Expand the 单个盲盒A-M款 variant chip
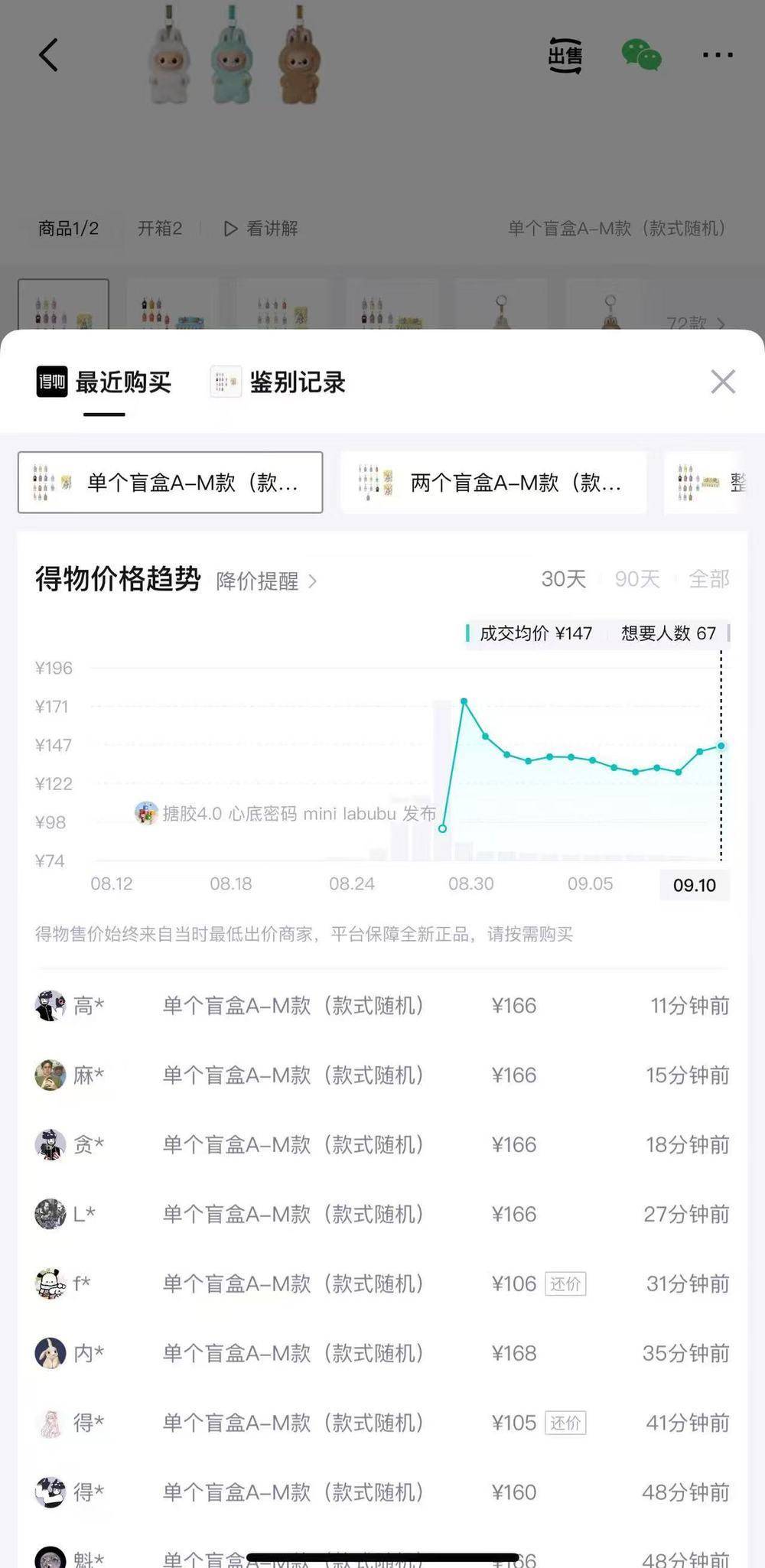765x1568 pixels. 170,483
